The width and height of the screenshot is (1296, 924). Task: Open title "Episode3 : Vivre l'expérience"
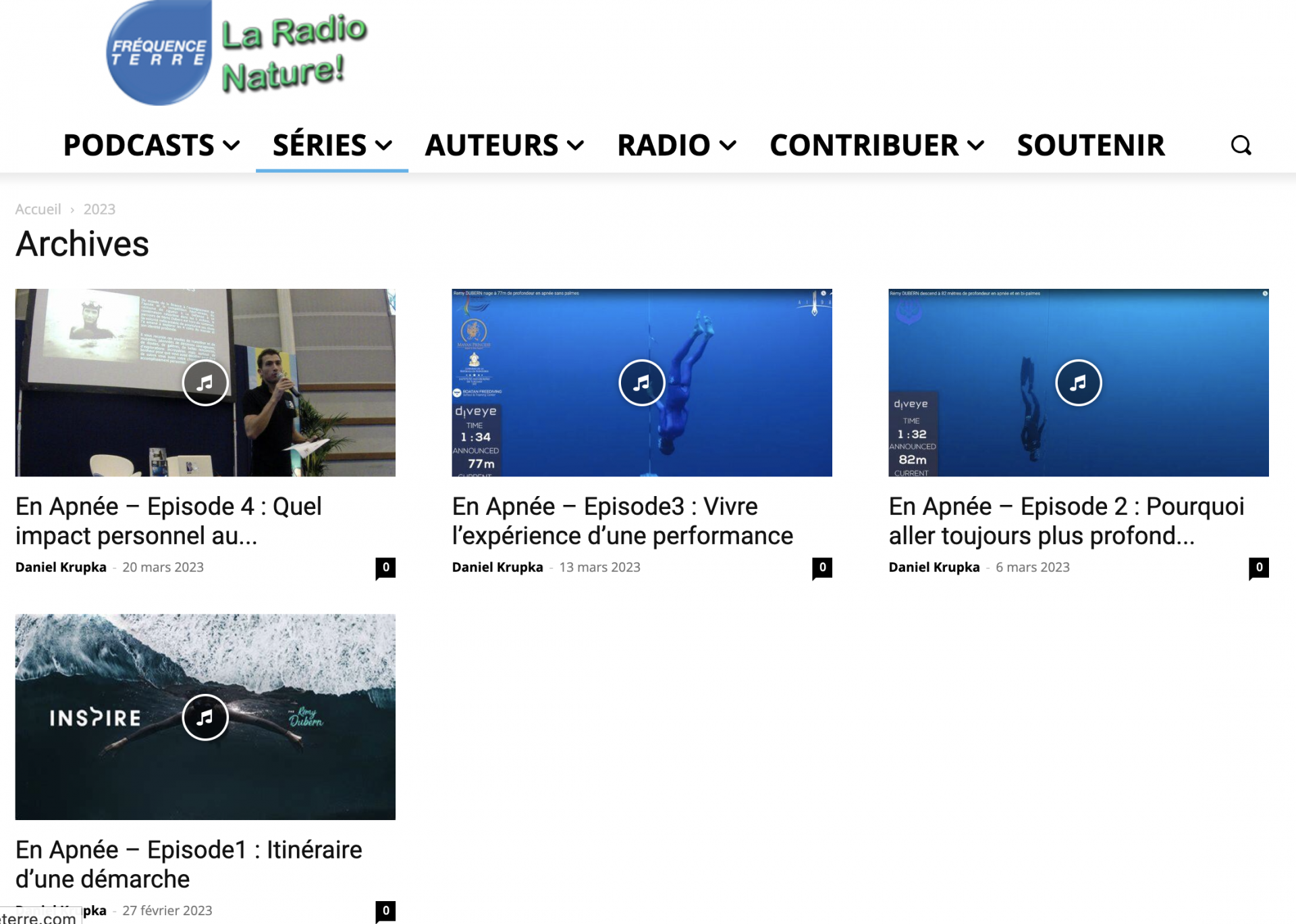pyautogui.click(x=622, y=520)
